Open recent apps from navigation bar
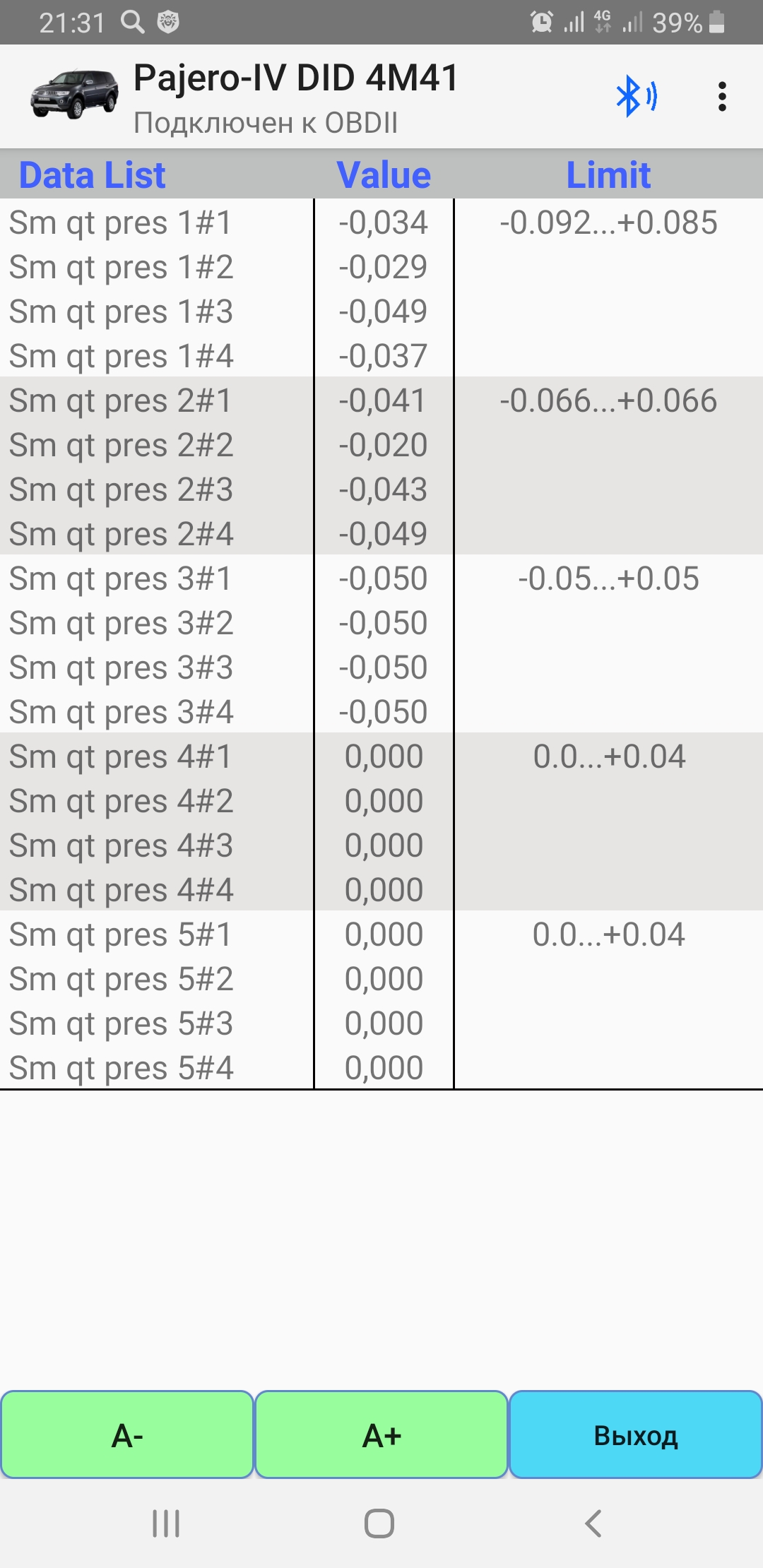Viewport: 763px width, 1568px height. 166,1524
